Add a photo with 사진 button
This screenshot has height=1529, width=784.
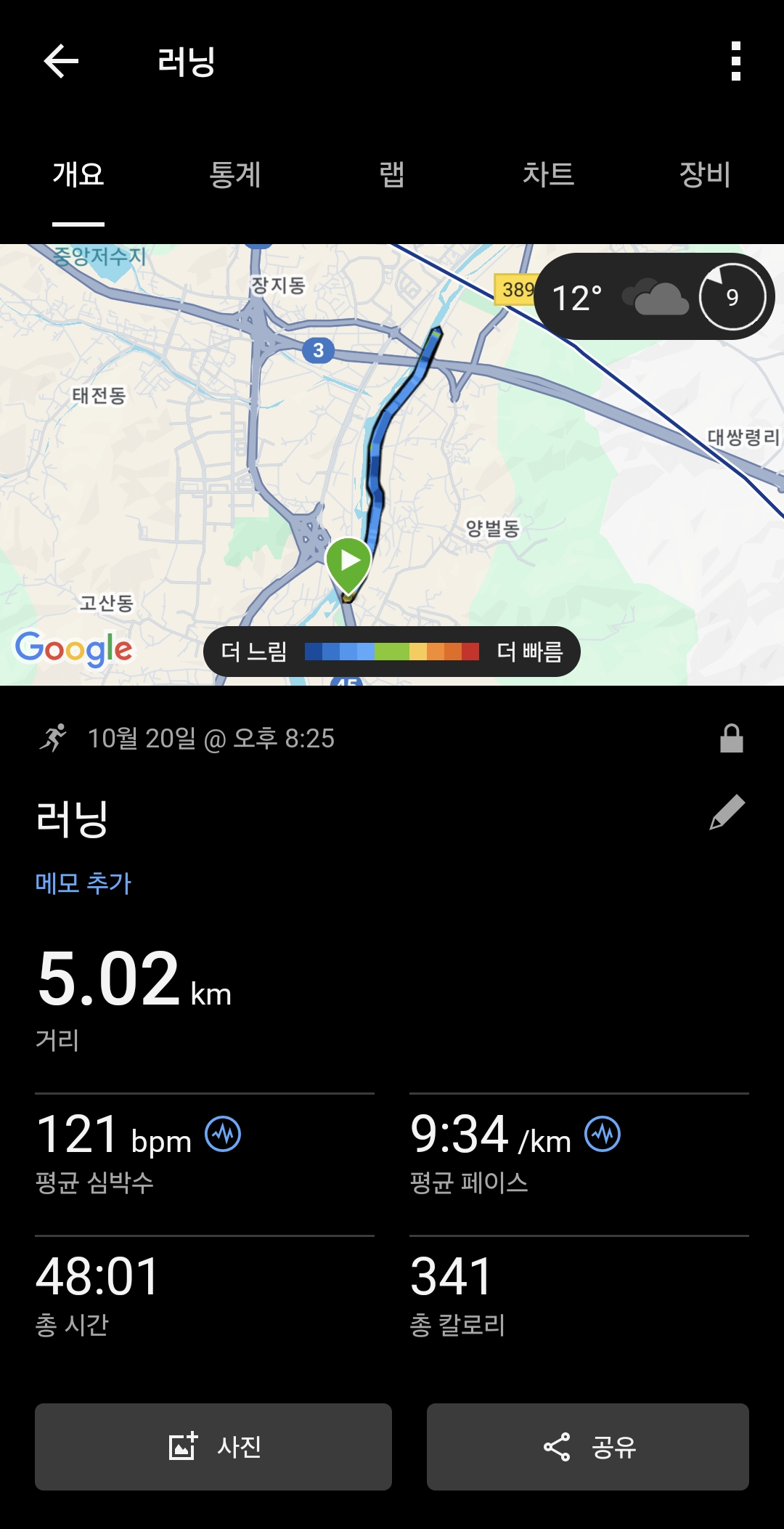(213, 1447)
